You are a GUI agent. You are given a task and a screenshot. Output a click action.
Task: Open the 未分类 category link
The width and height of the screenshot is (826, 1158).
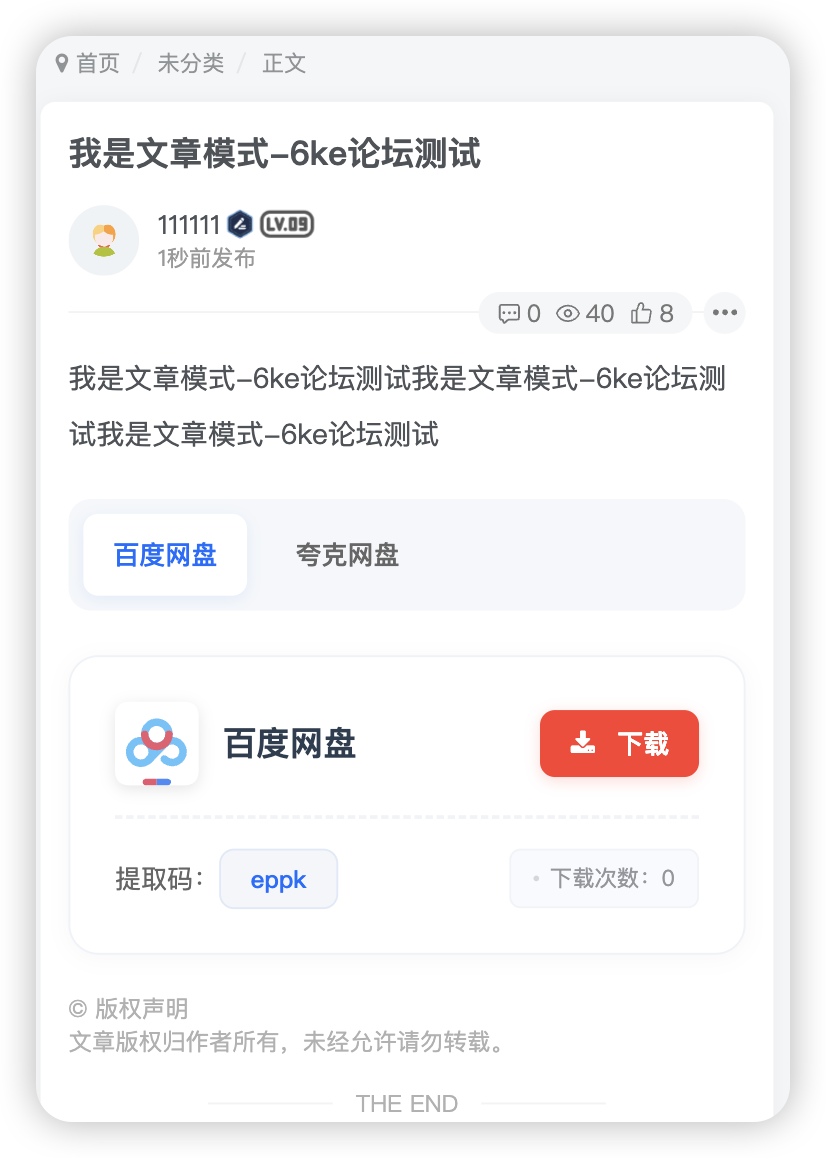(190, 63)
